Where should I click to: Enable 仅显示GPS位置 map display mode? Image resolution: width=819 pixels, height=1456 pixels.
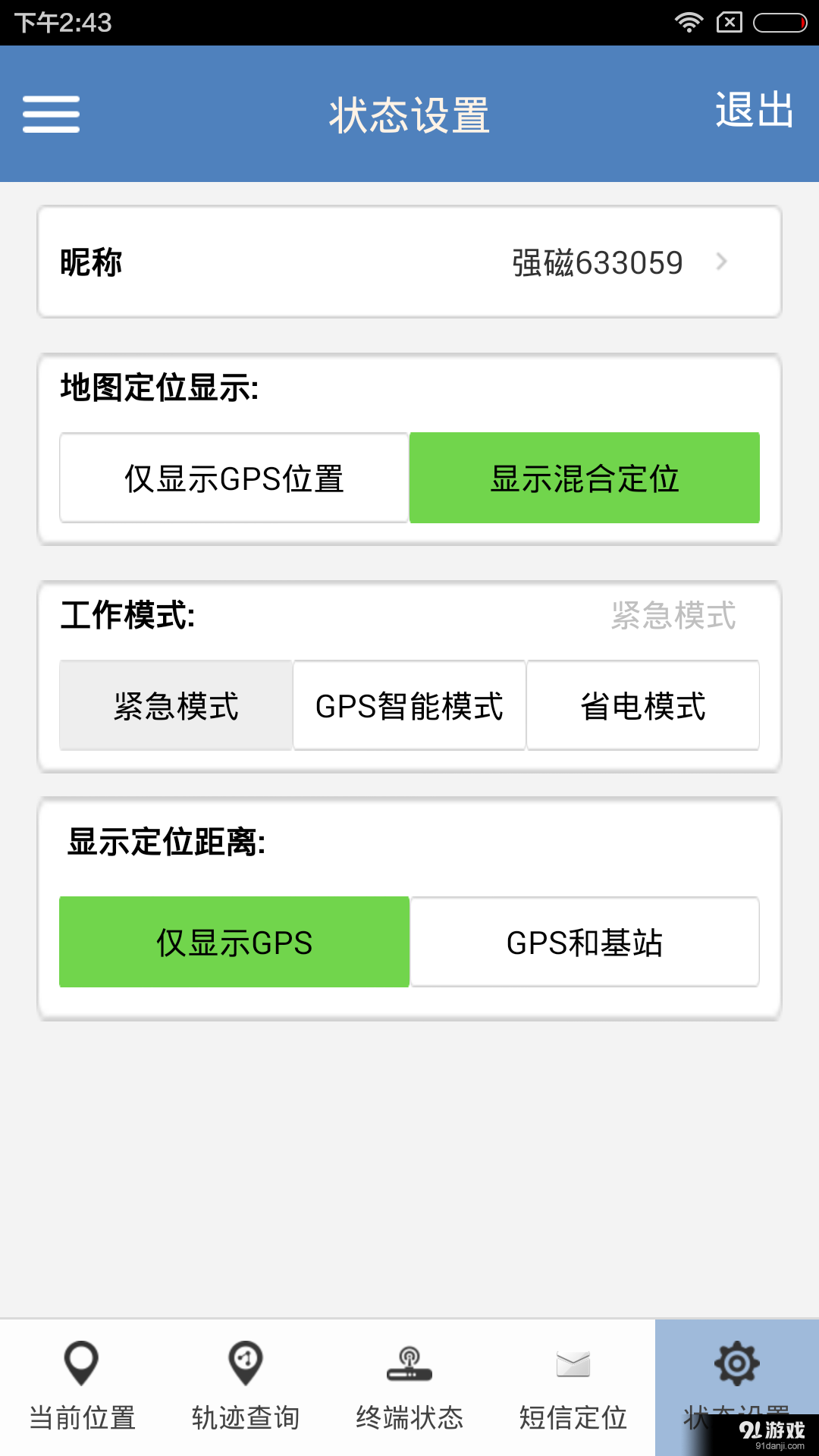(x=234, y=477)
